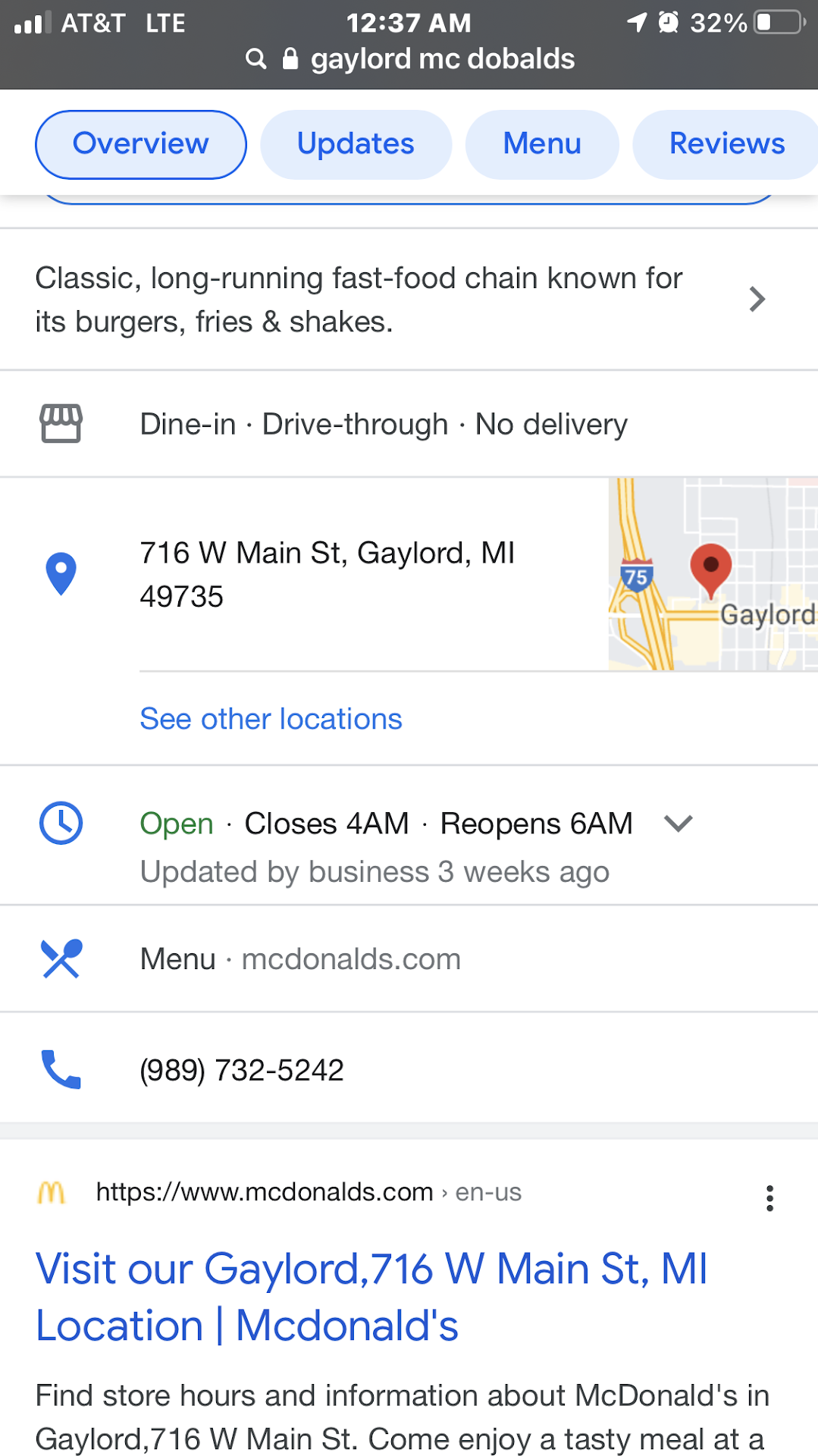Tap the See other locations link
Viewport: 818px width, 1456px height.
click(x=271, y=719)
